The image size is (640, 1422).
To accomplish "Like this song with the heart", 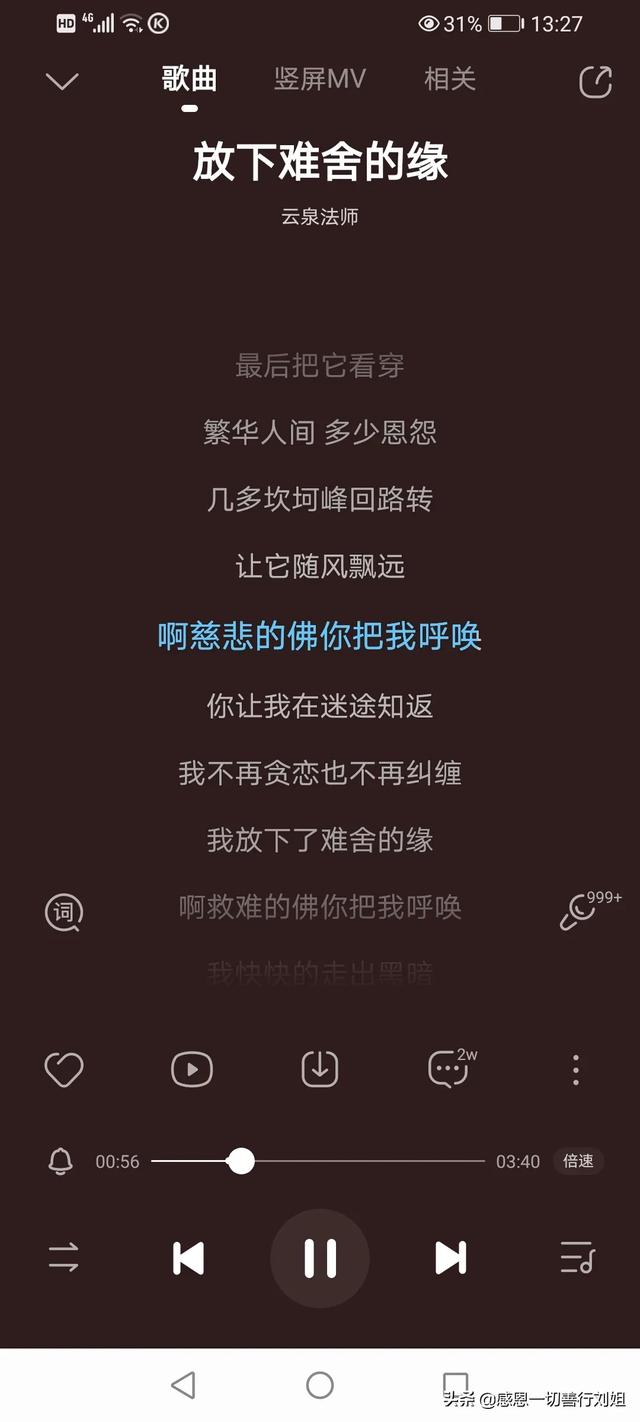I will pos(64,1070).
